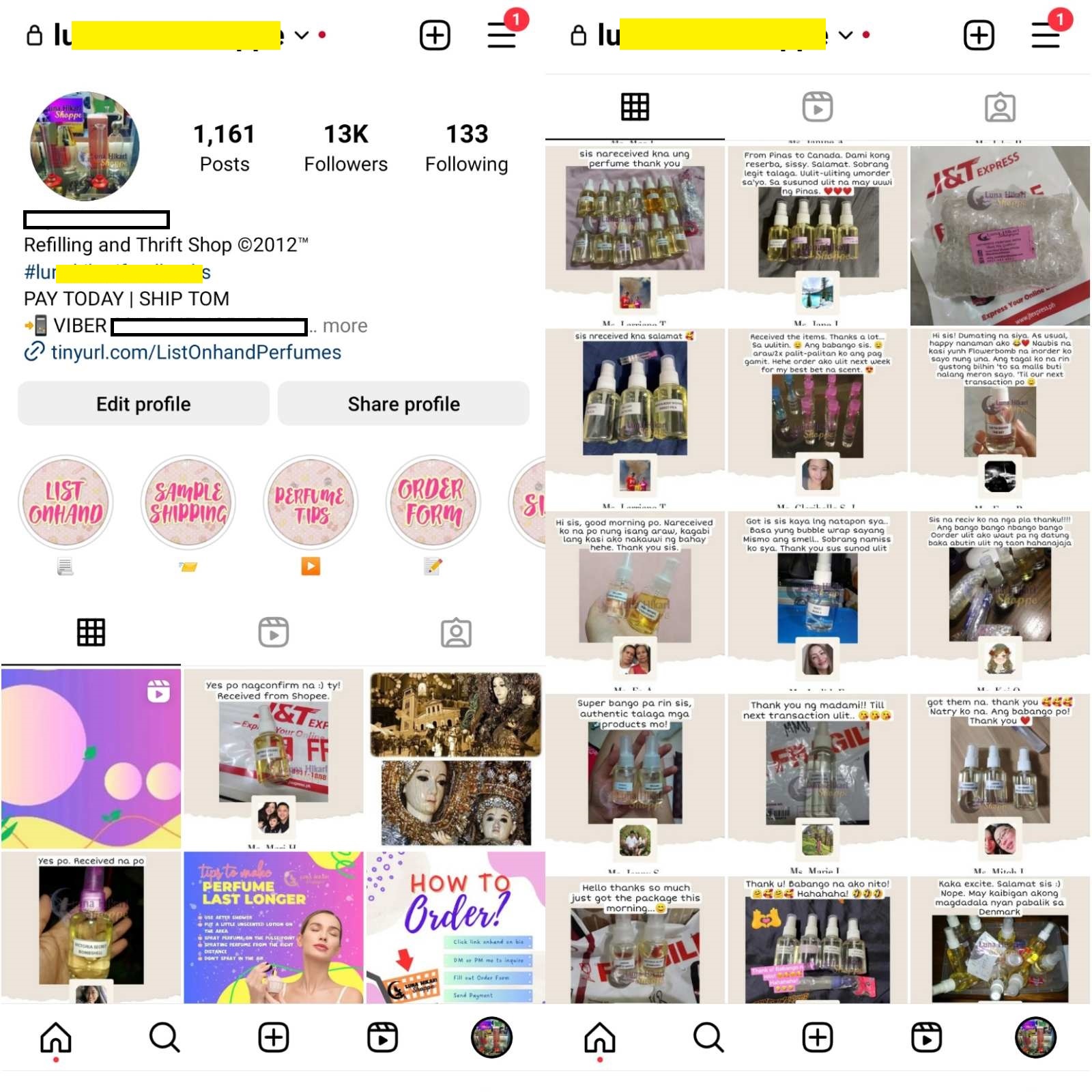Open the 'Received from Shopee' feedback post
Screen dimensions: 1092x1092
(273, 758)
